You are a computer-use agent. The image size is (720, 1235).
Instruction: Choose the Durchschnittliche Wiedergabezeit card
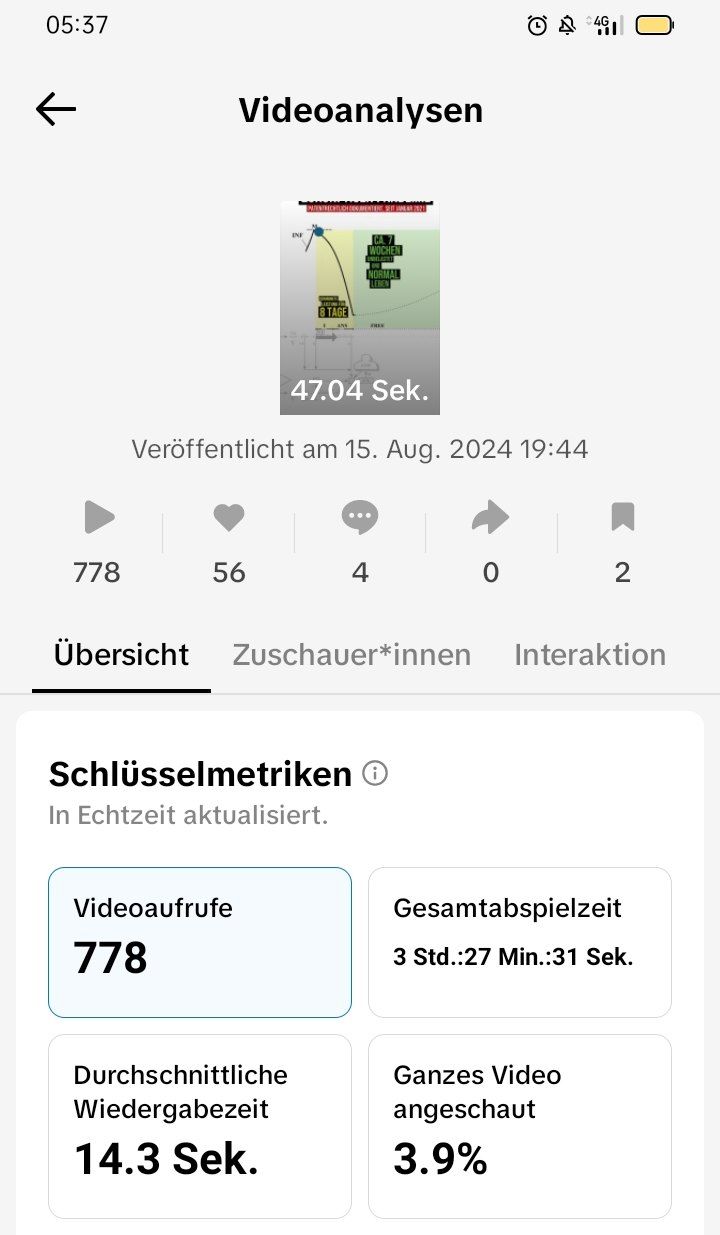200,1126
